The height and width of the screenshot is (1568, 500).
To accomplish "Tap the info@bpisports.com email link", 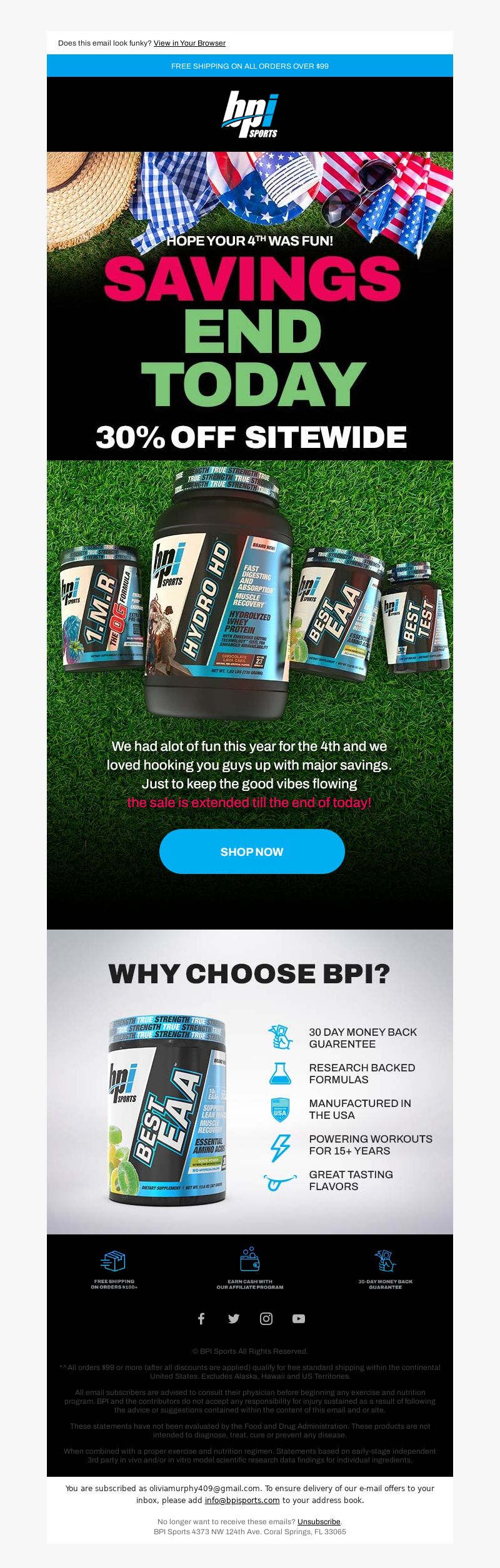I will pyautogui.click(x=242, y=1500).
